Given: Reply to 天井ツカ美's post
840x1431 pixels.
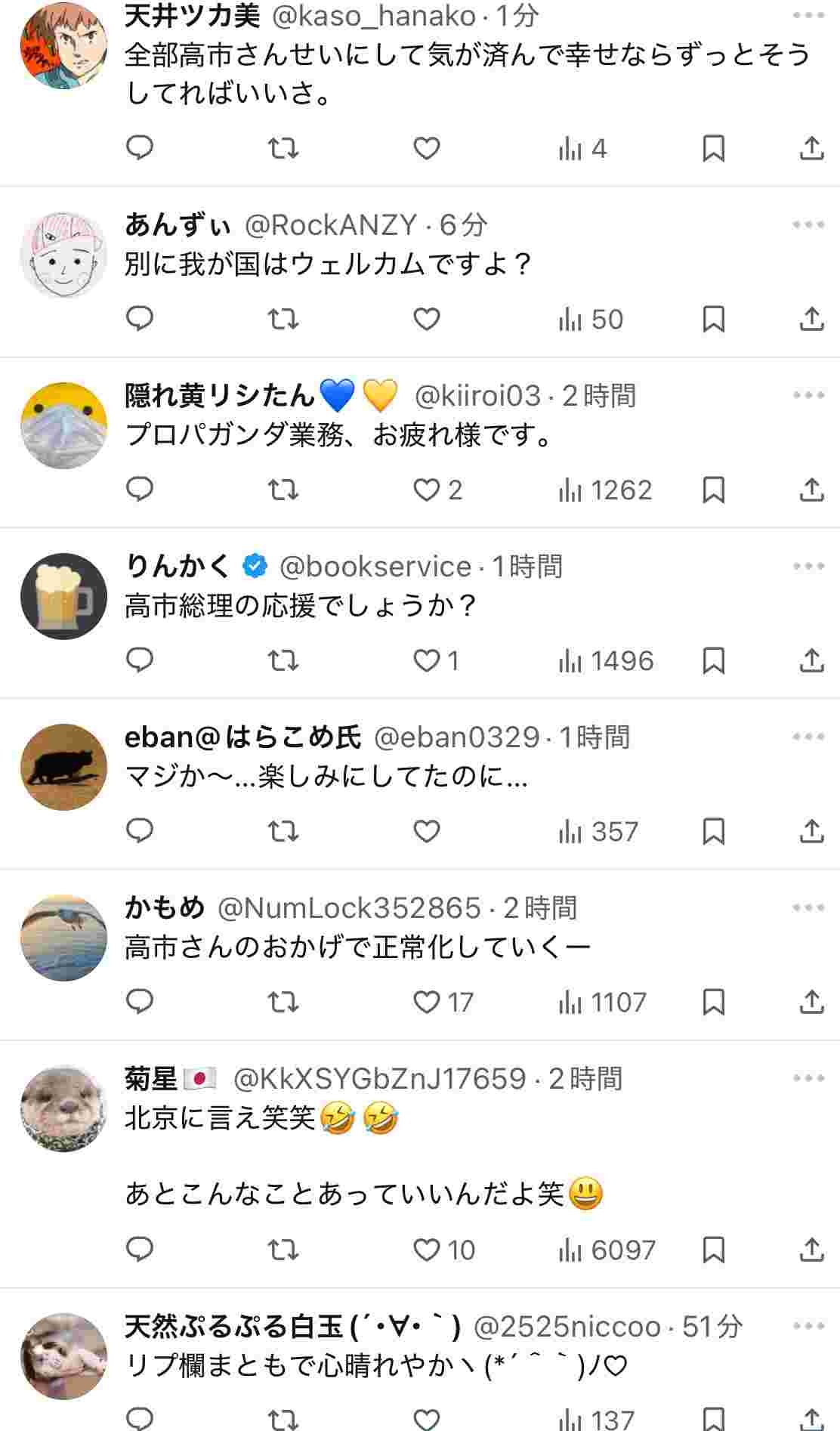Looking at the screenshot, I should coord(140,148).
